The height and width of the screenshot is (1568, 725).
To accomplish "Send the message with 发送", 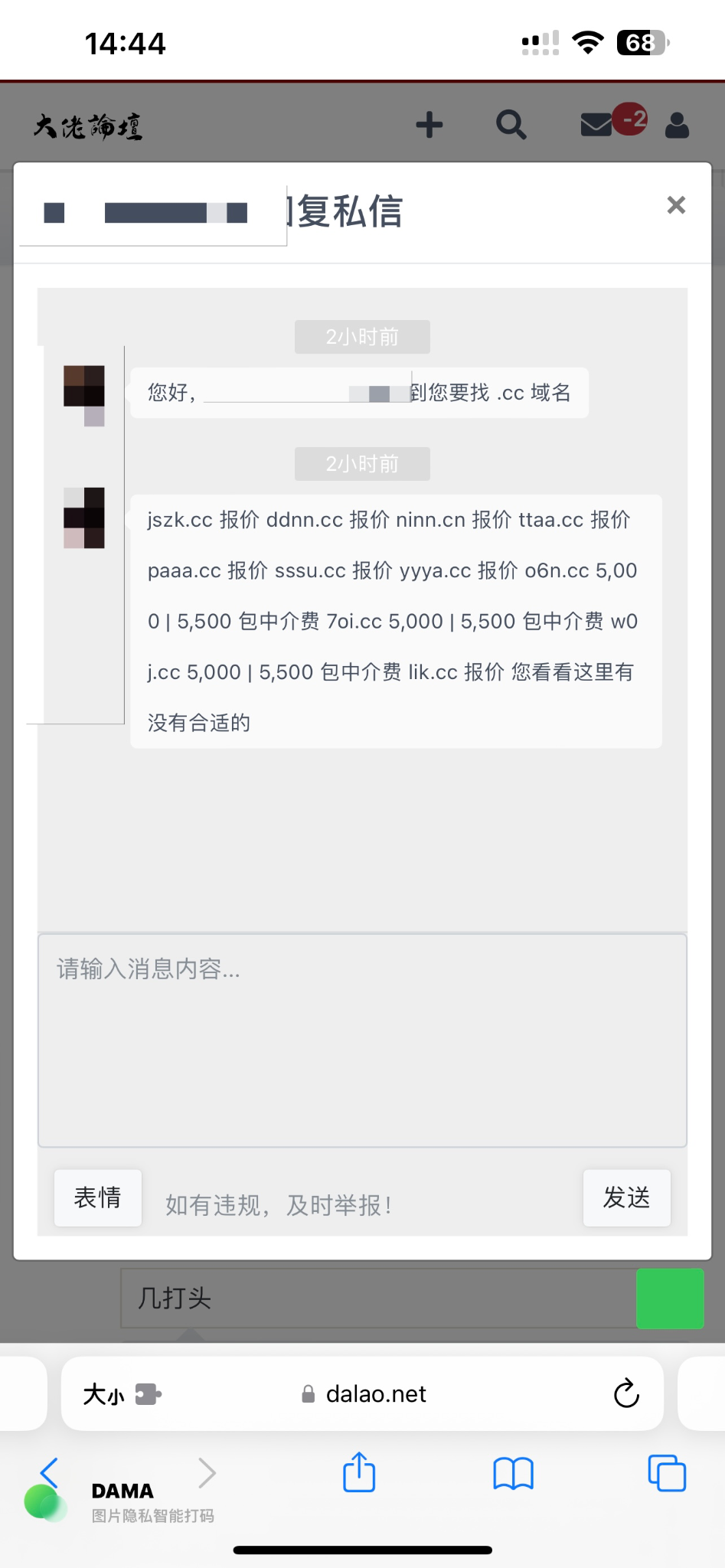I will point(626,1197).
